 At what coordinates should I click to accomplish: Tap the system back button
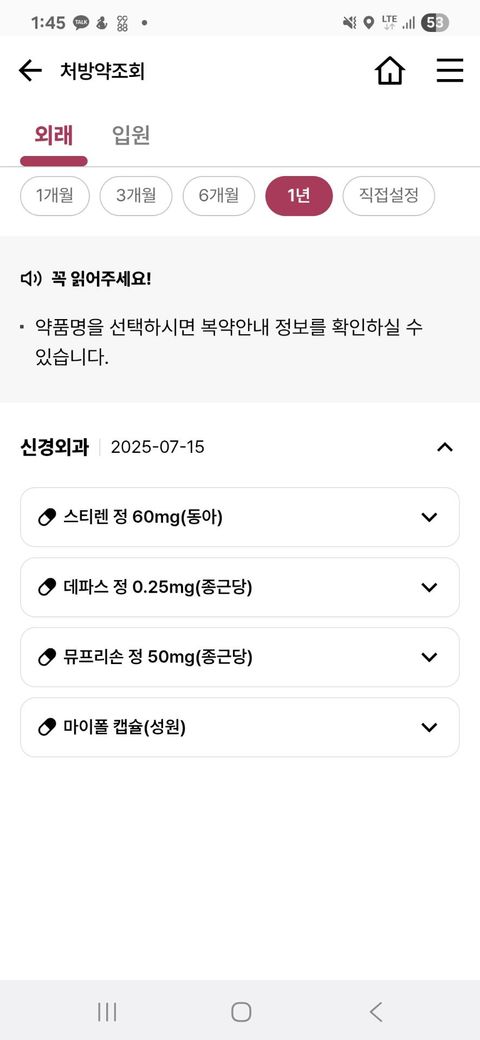[375, 1011]
